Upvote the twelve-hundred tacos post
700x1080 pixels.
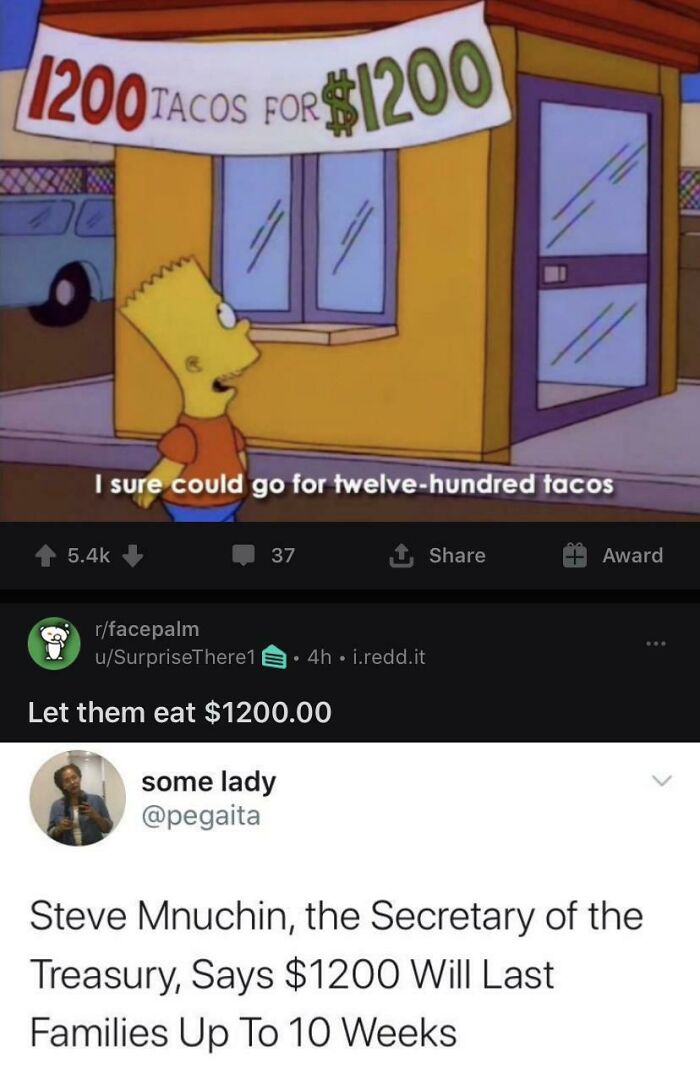[x=47, y=555]
